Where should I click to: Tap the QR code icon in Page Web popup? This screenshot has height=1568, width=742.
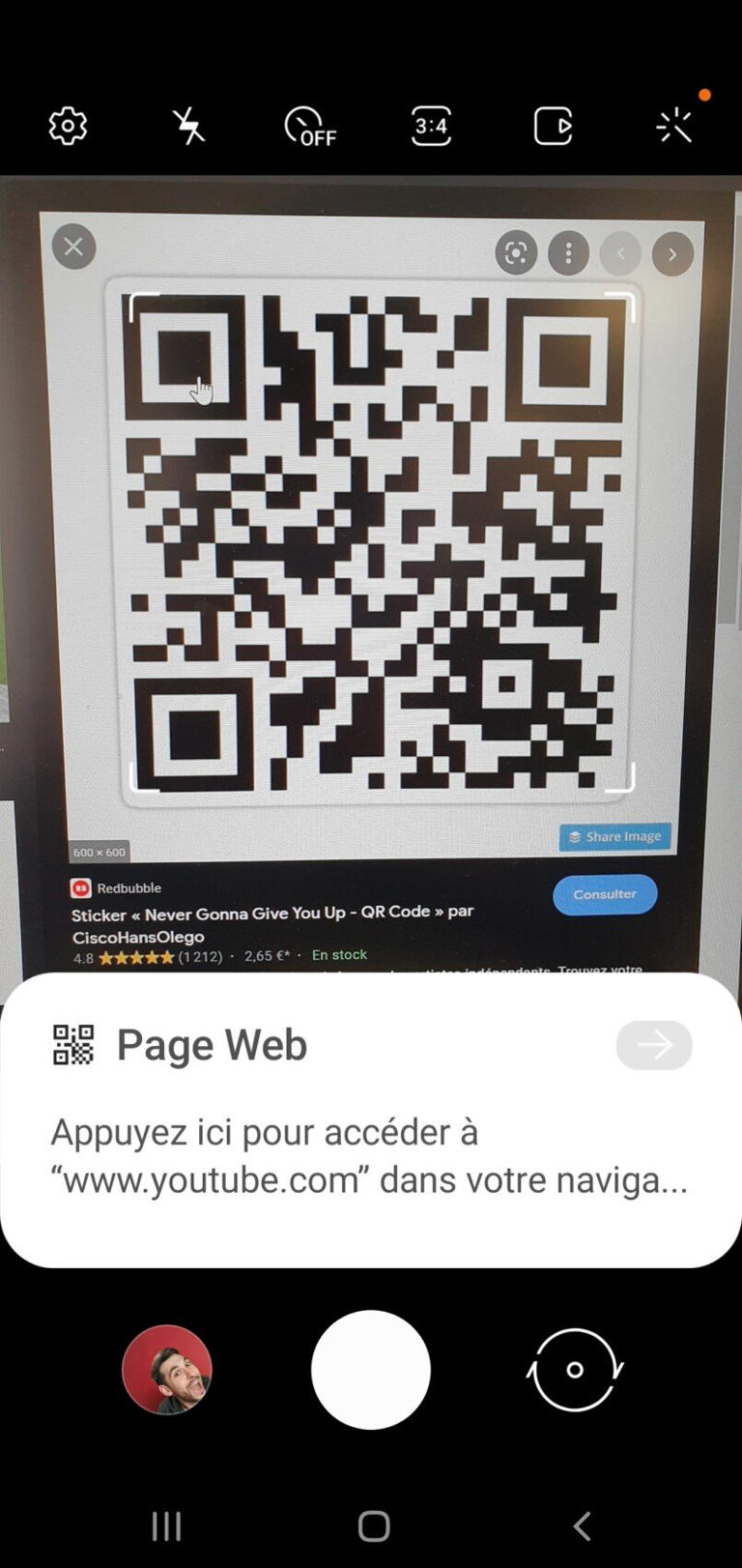[x=72, y=1044]
